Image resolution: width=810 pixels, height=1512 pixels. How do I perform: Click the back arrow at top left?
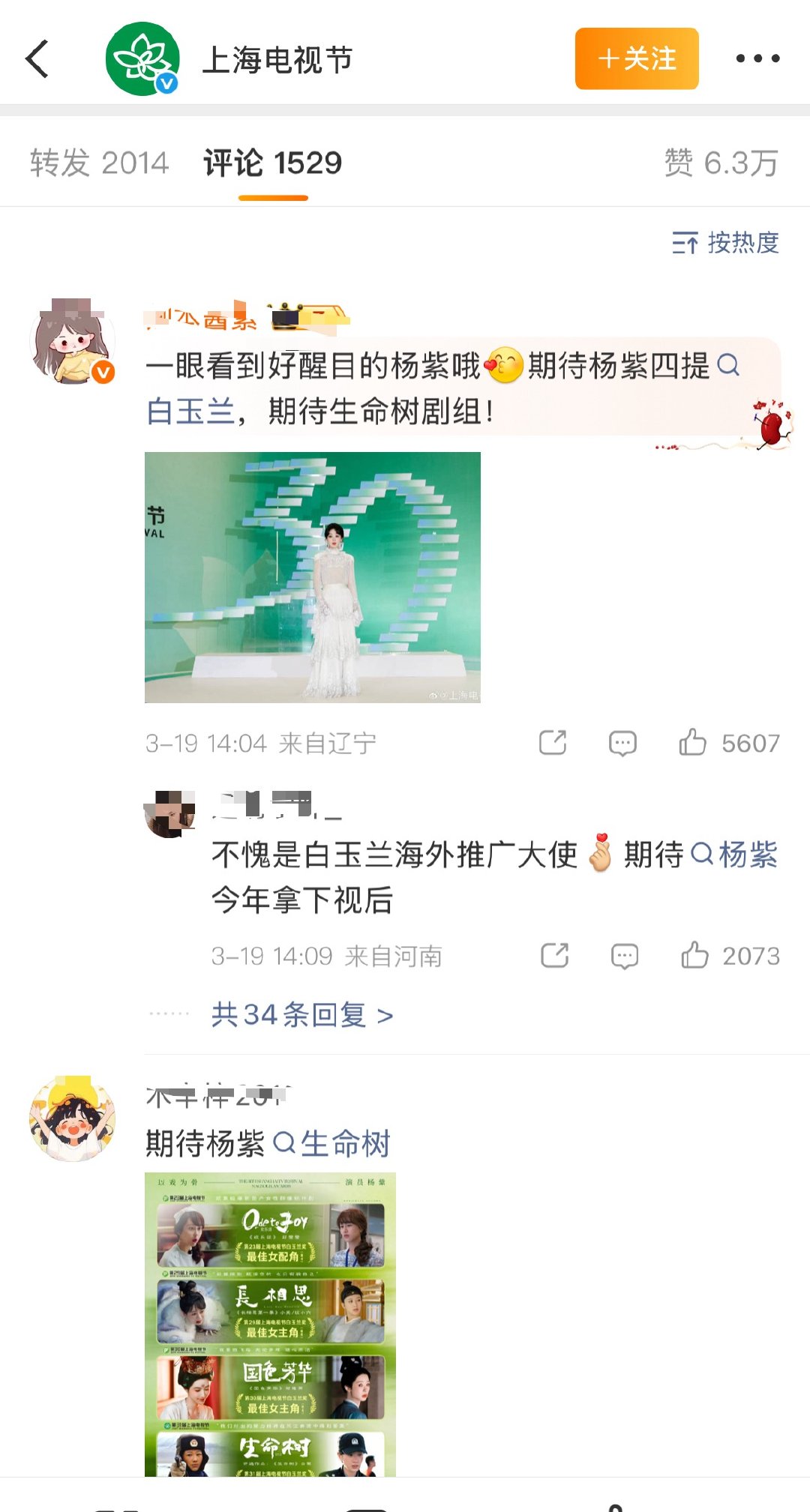tap(37, 59)
